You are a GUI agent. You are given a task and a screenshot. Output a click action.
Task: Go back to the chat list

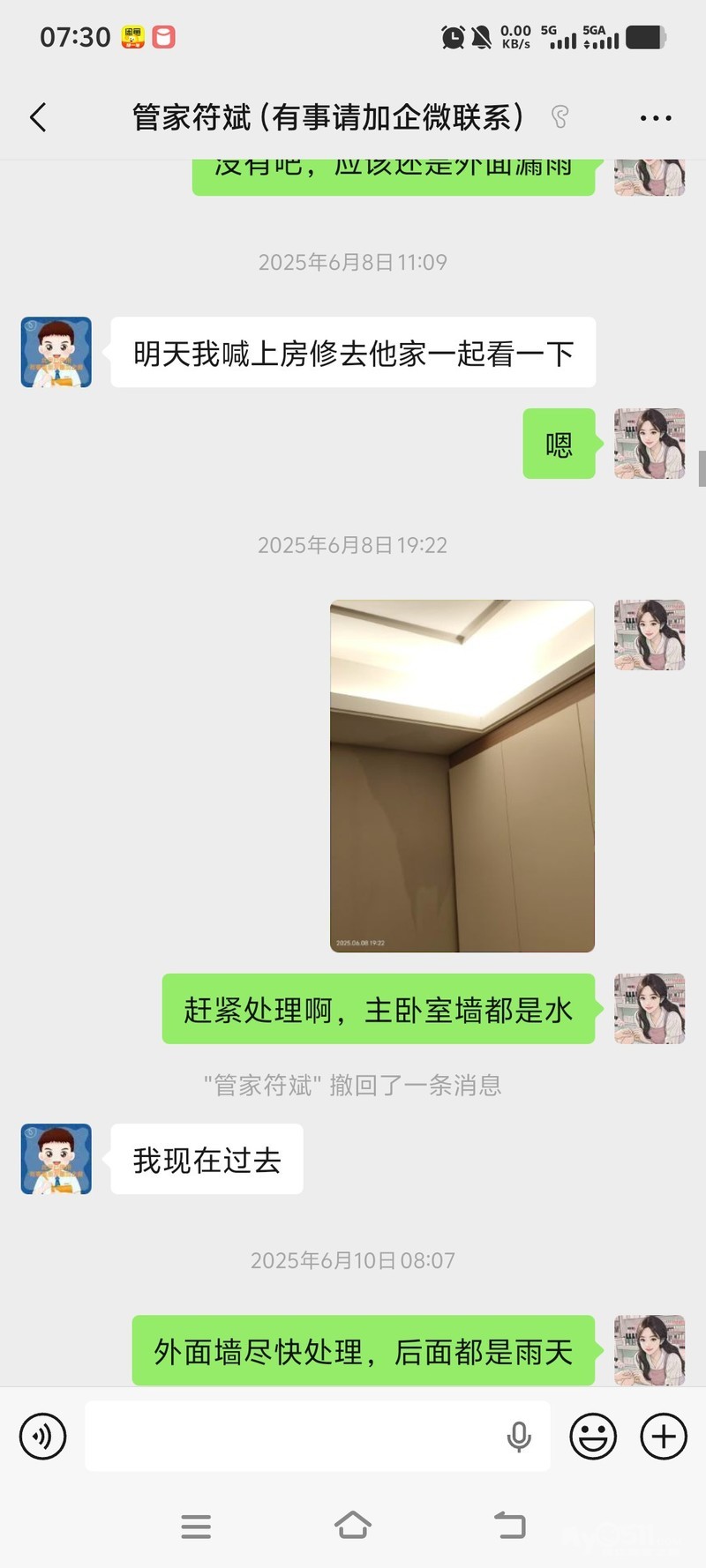pos(38,117)
